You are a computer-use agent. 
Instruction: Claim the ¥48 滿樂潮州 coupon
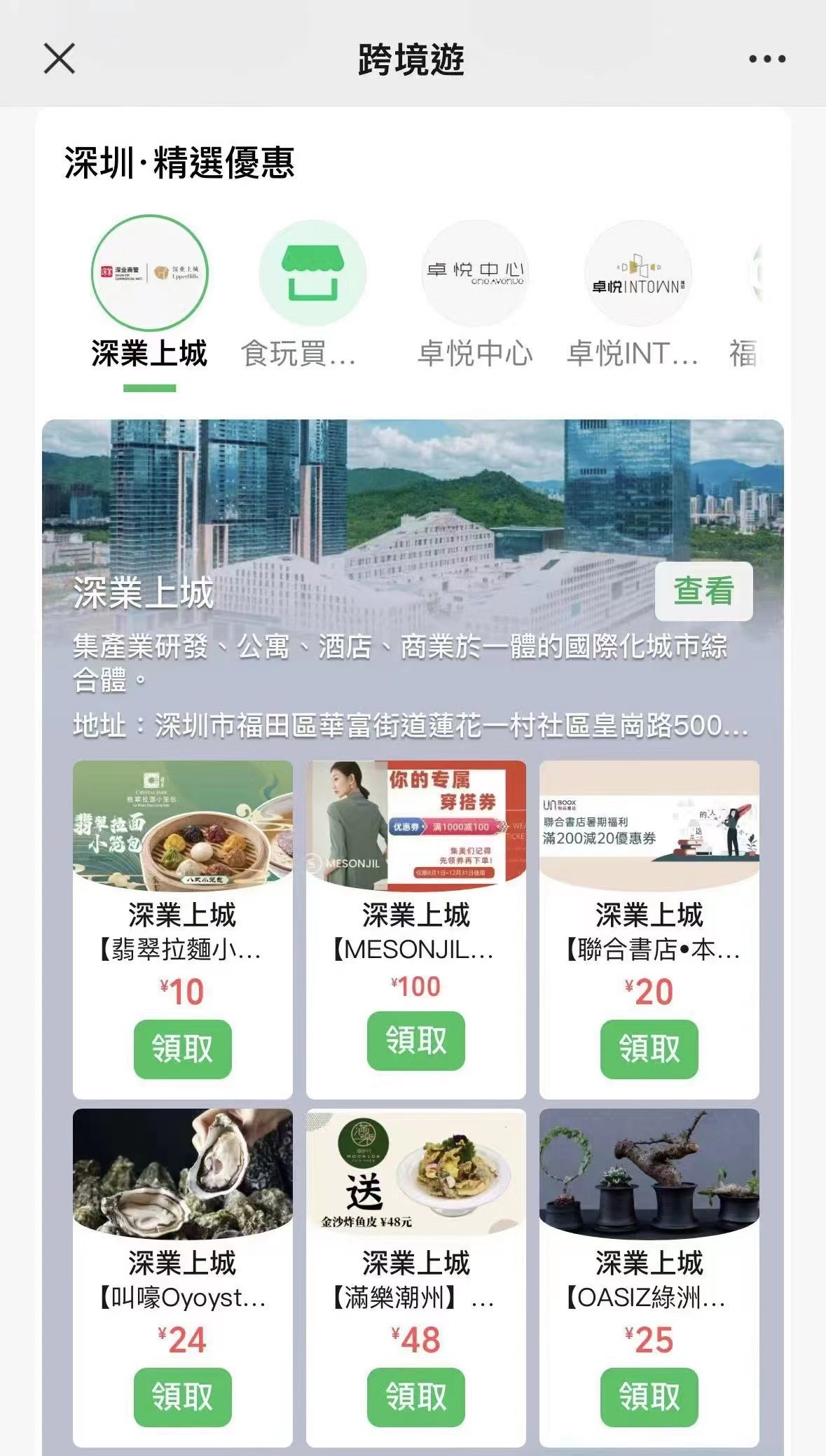pyautogui.click(x=415, y=1396)
